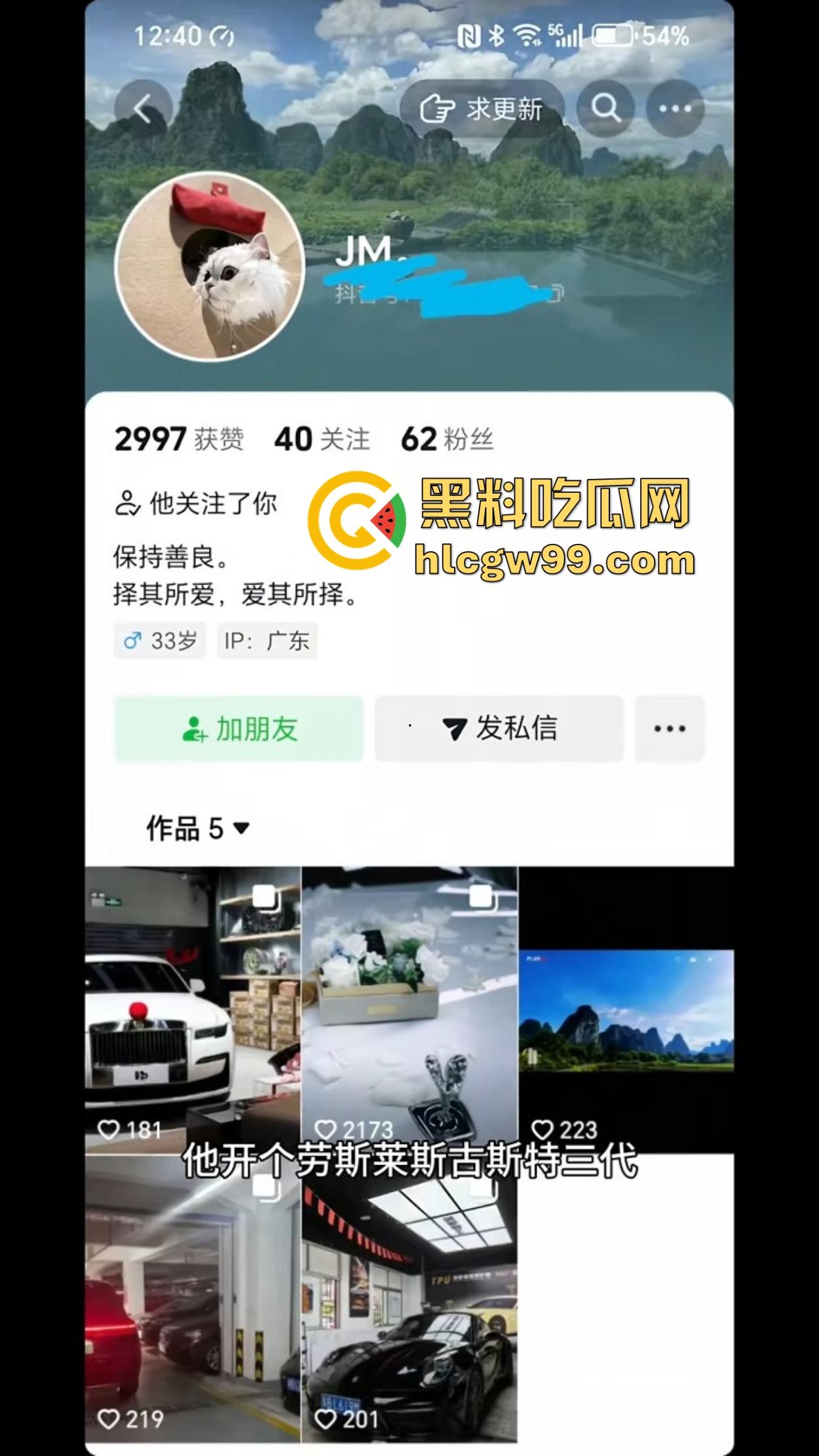
Task: Tap the 粉丝 62 follower count
Action: [x=449, y=439]
